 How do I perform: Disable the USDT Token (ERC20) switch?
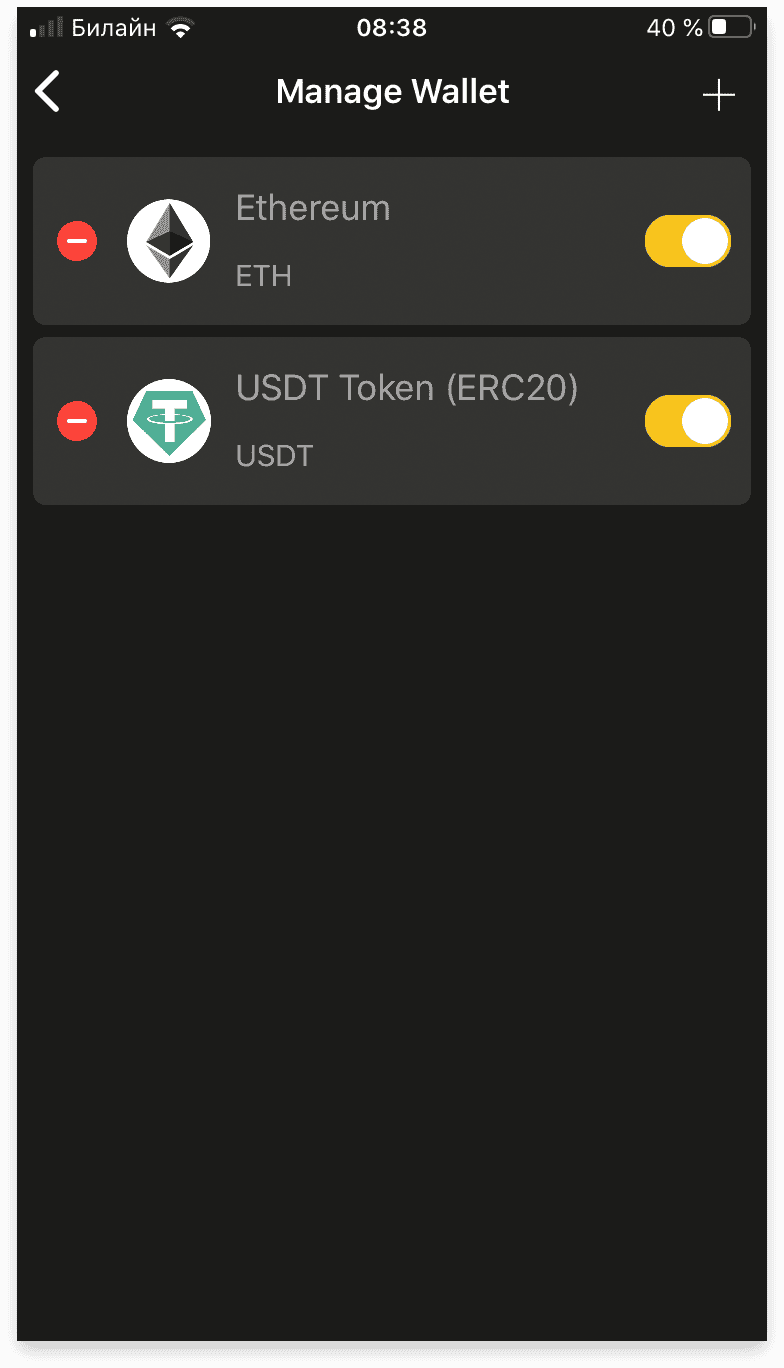click(x=688, y=421)
